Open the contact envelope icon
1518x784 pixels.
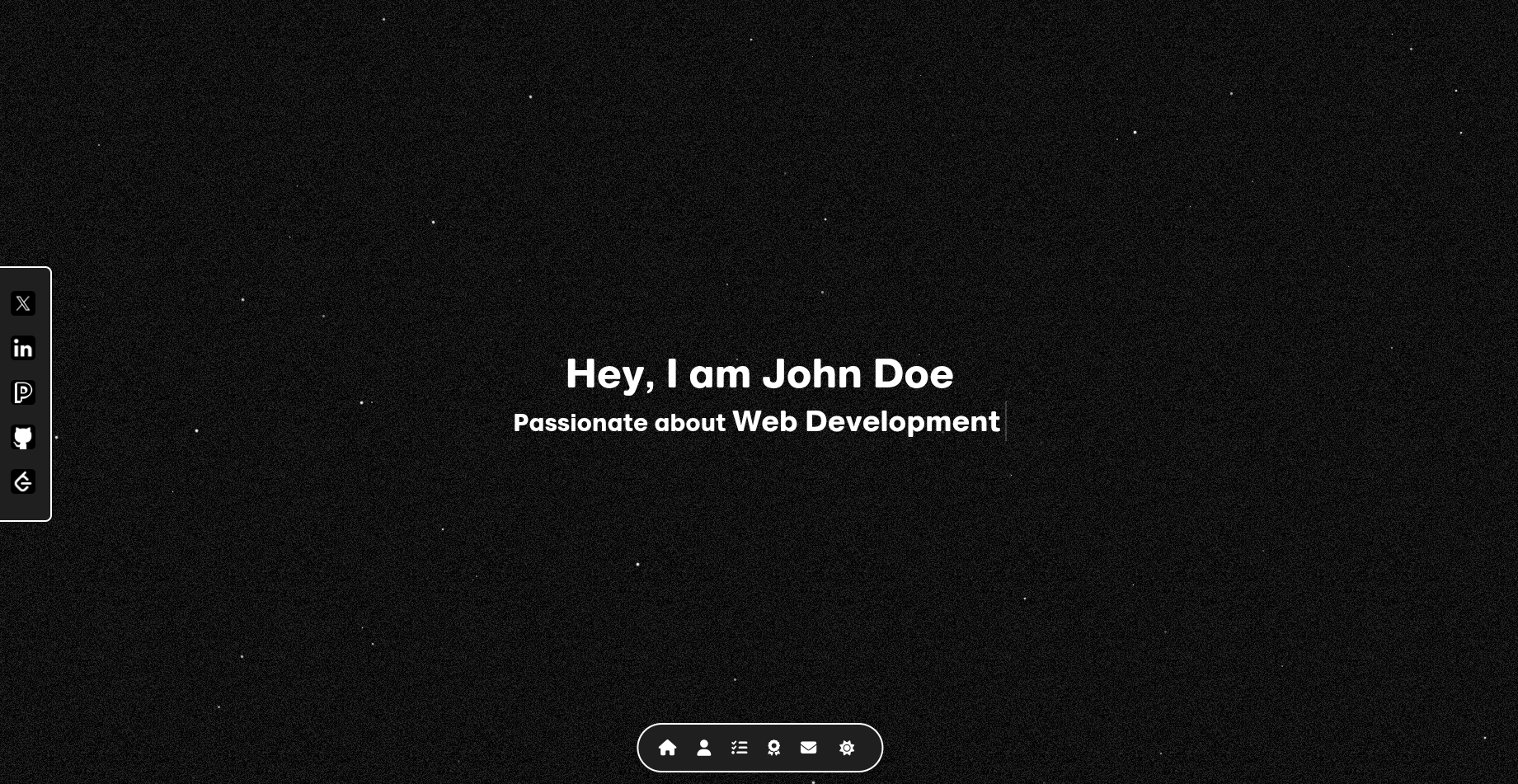coord(809,748)
